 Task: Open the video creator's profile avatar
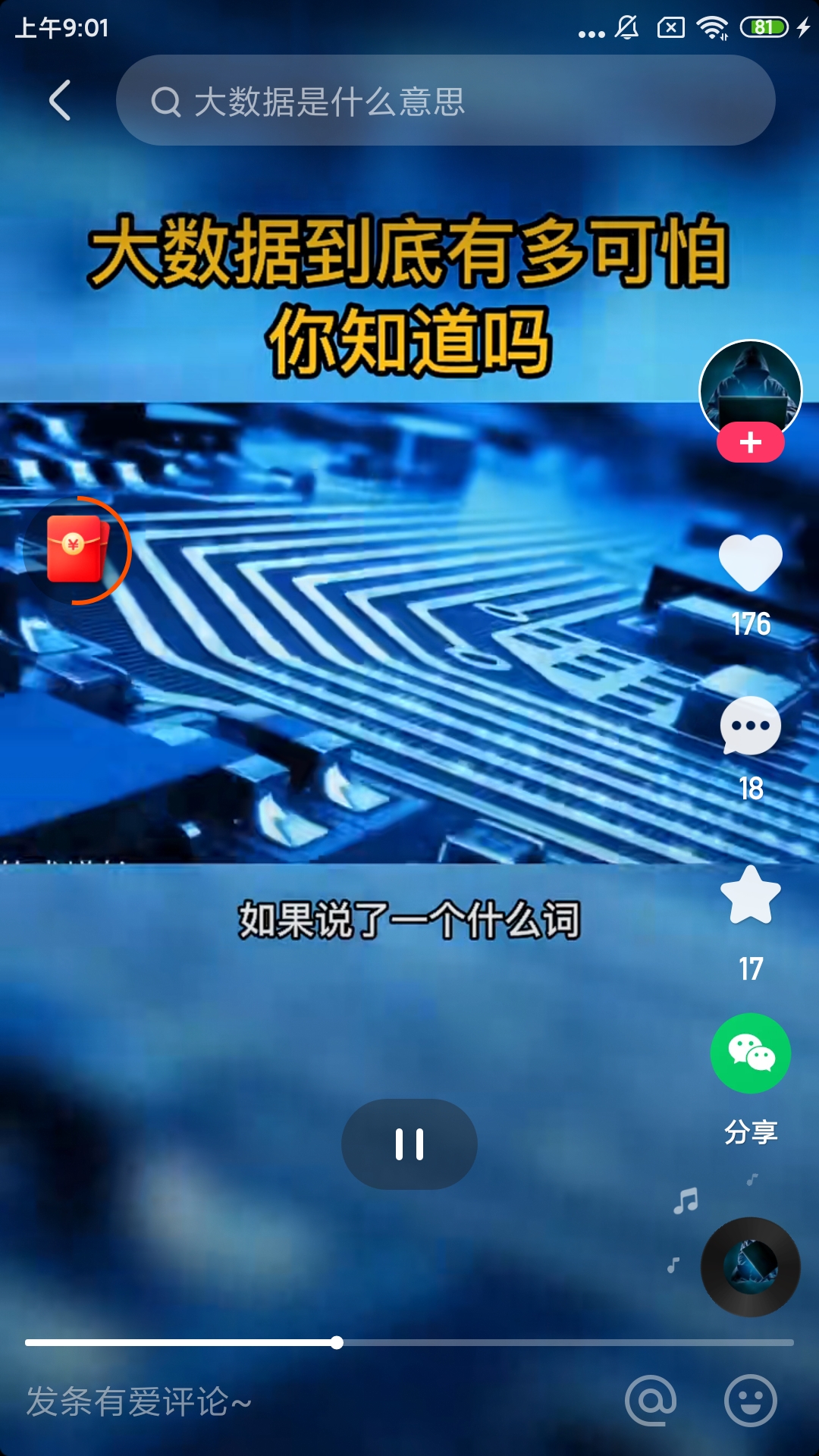point(750,387)
